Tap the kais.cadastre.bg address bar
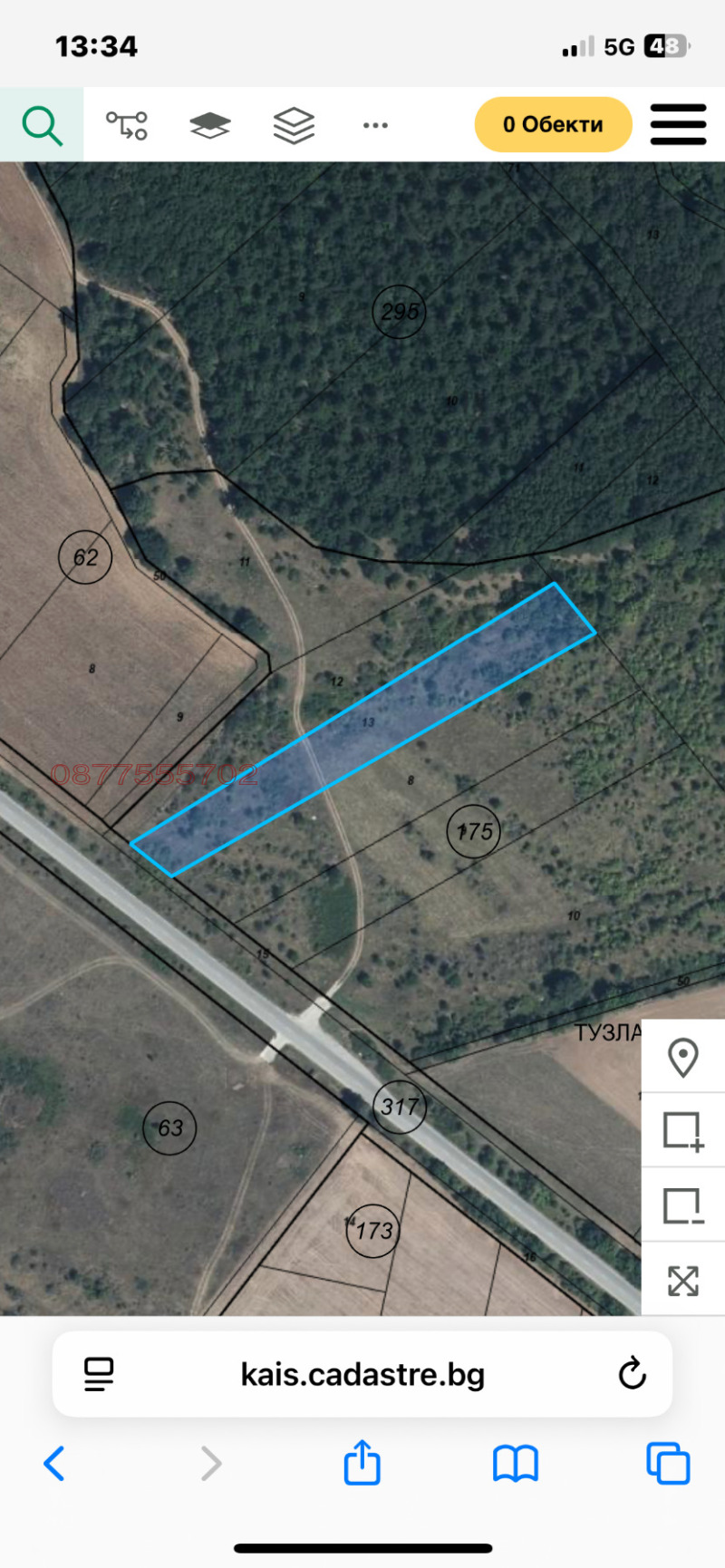Viewport: 725px width, 1568px height. [362, 1374]
